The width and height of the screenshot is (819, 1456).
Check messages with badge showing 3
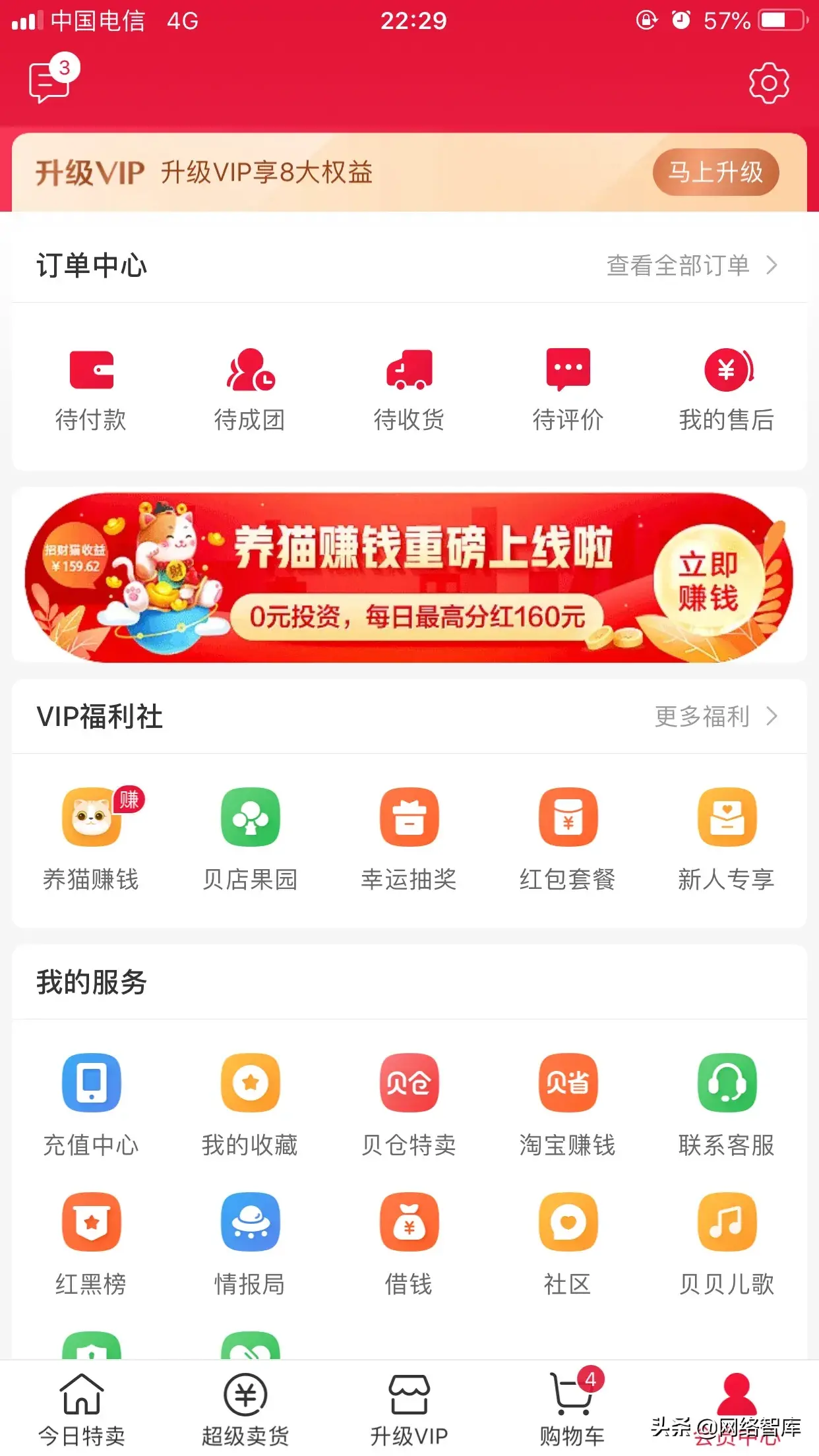(x=49, y=81)
